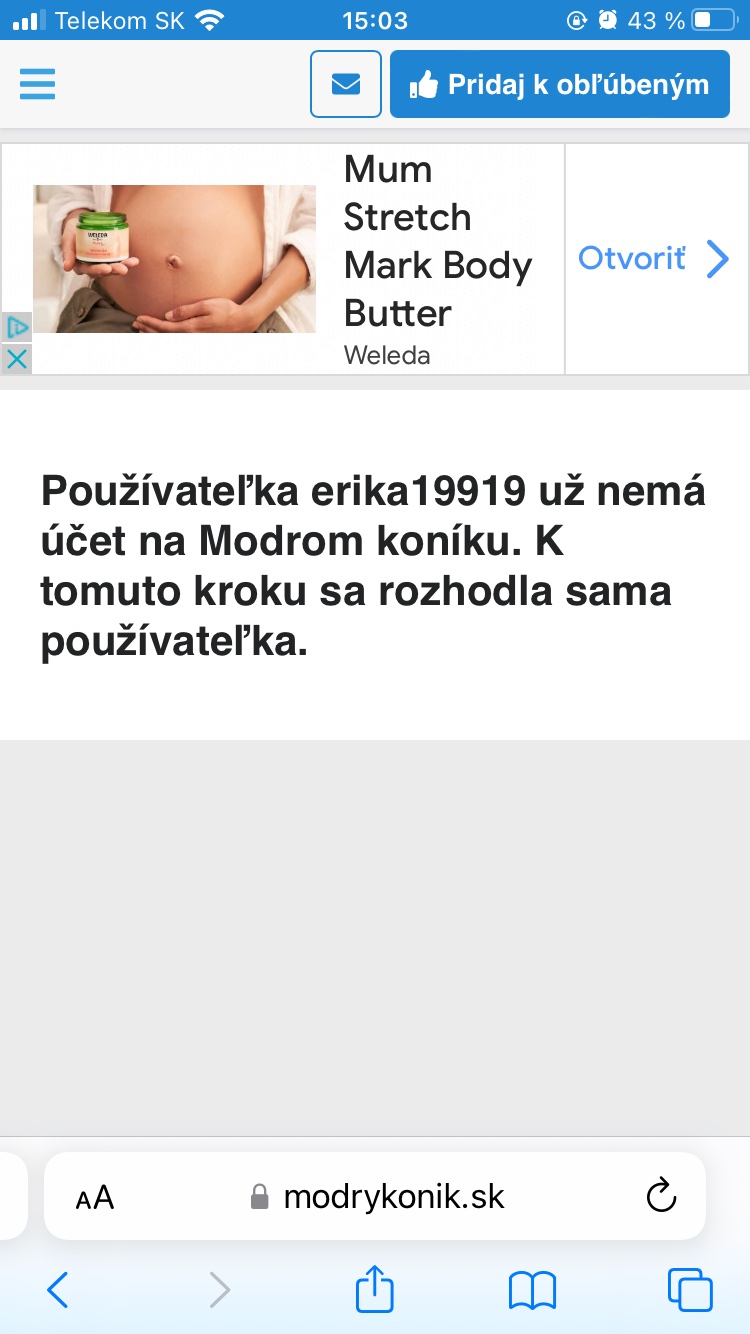Share this page from Safari toolbar

[x=375, y=1289]
